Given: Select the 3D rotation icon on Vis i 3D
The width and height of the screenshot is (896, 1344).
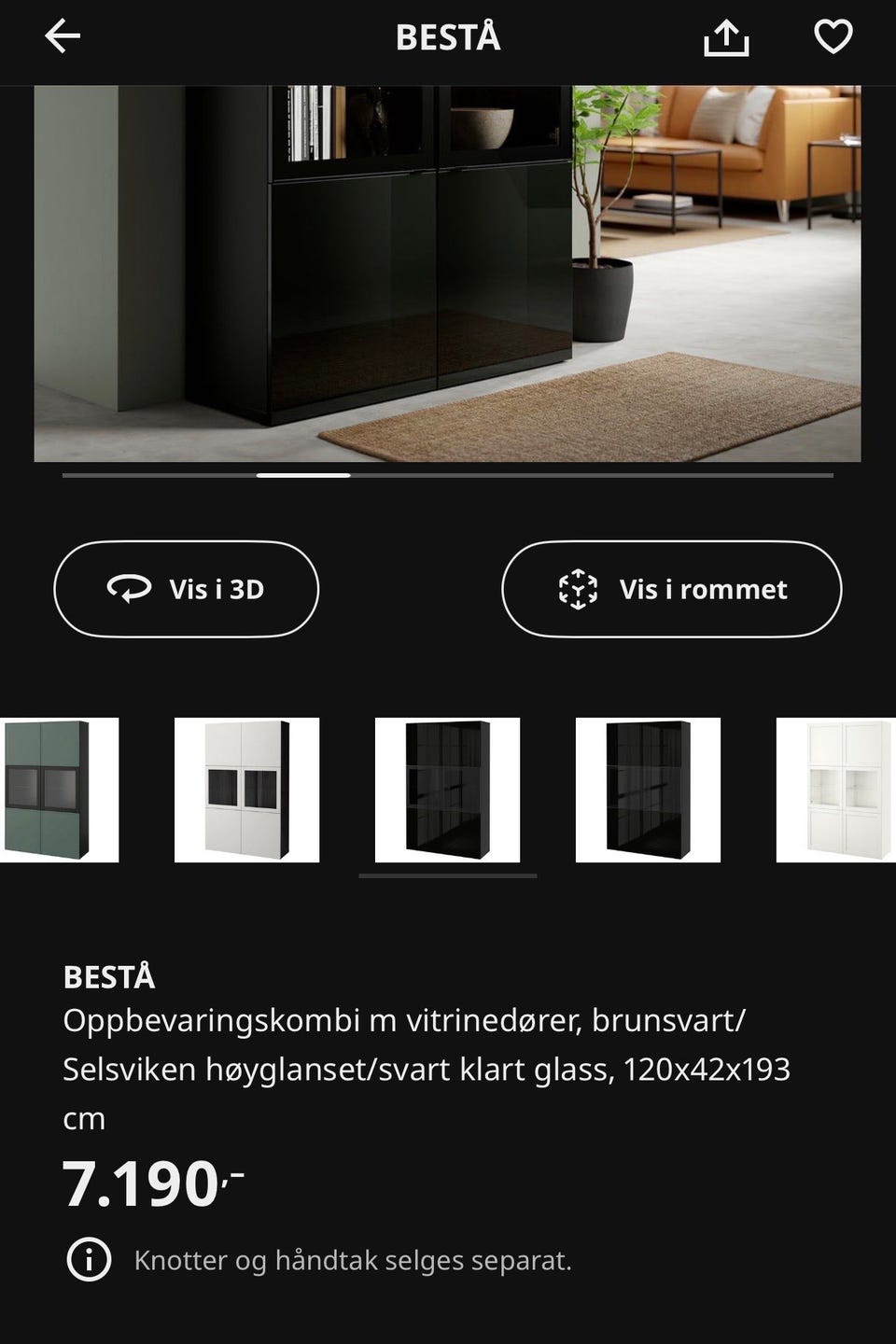Looking at the screenshot, I should click(x=131, y=589).
